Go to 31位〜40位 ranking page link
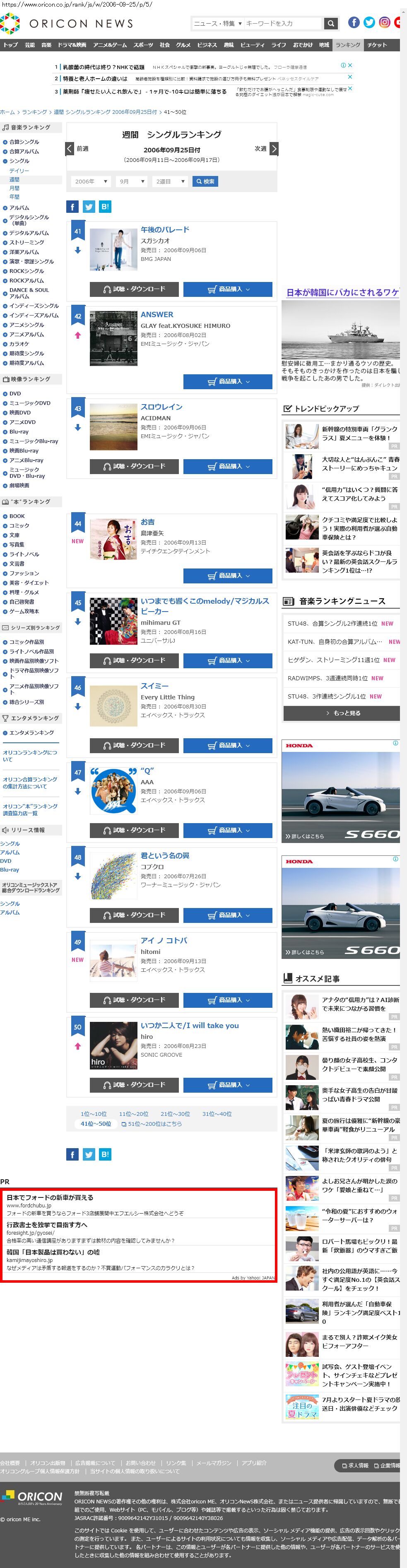The height and width of the screenshot is (1568, 407). click(x=217, y=1114)
